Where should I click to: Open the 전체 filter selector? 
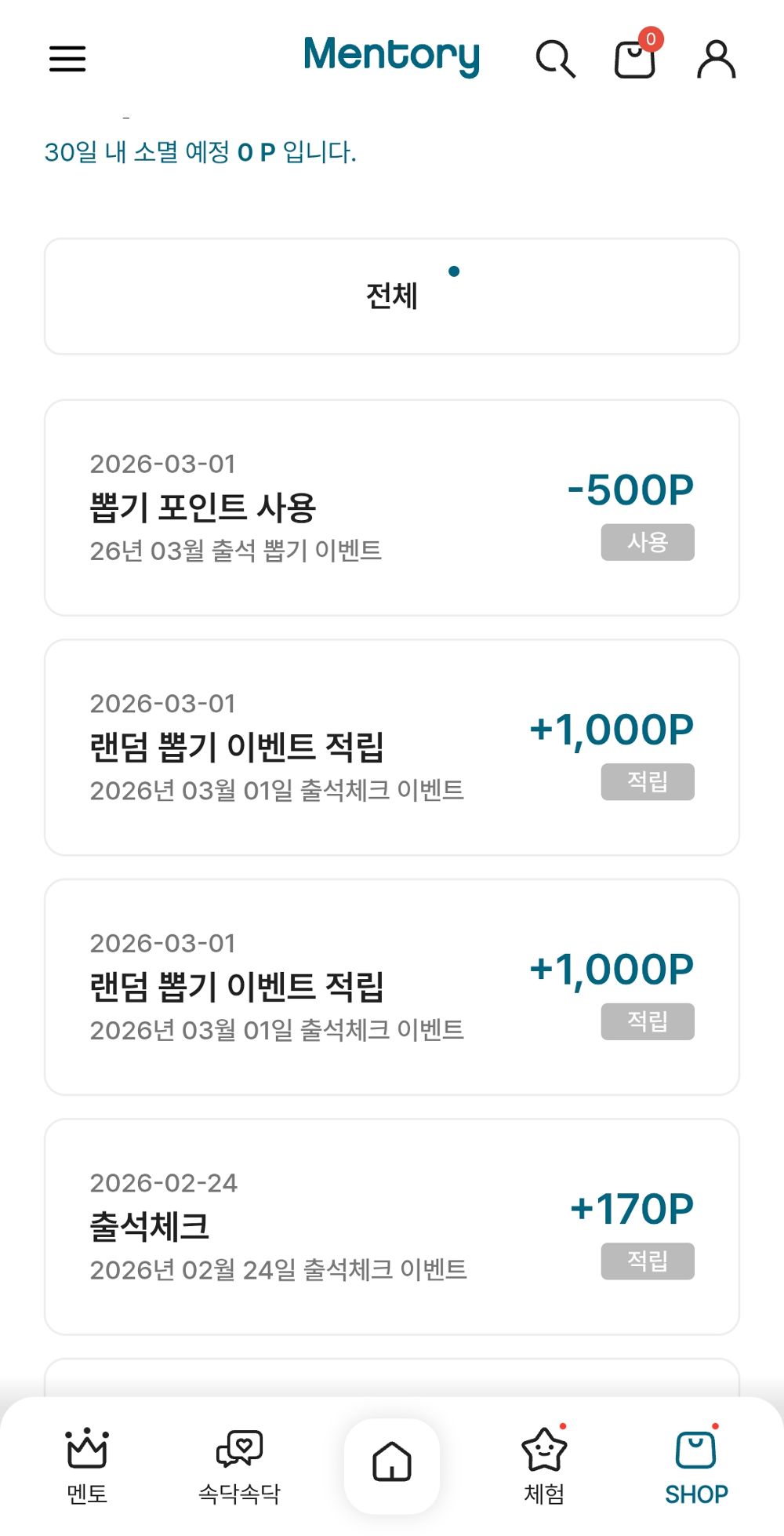[x=392, y=296]
